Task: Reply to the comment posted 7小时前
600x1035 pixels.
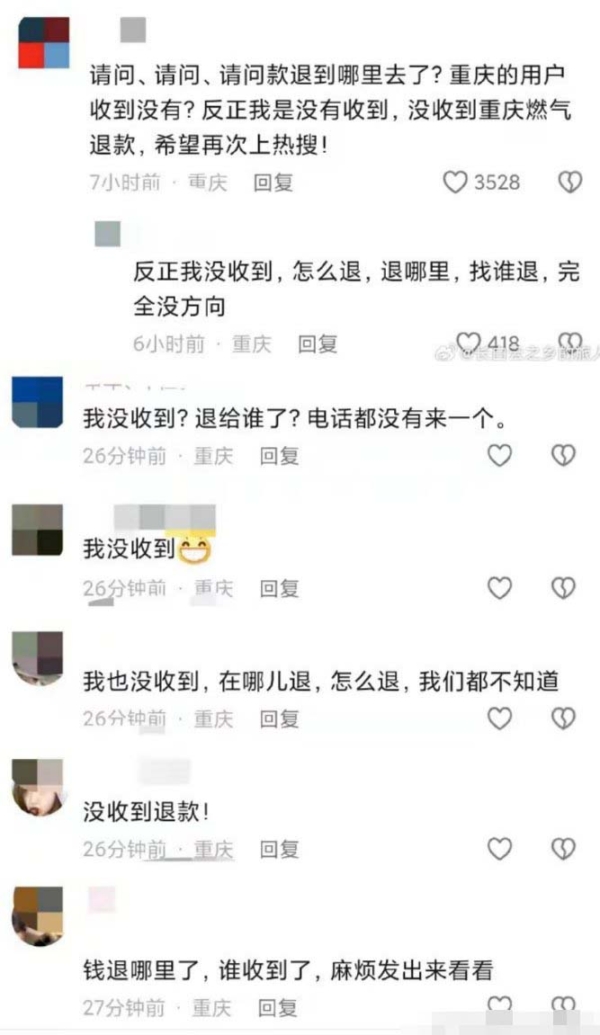Action: pyautogui.click(x=273, y=183)
